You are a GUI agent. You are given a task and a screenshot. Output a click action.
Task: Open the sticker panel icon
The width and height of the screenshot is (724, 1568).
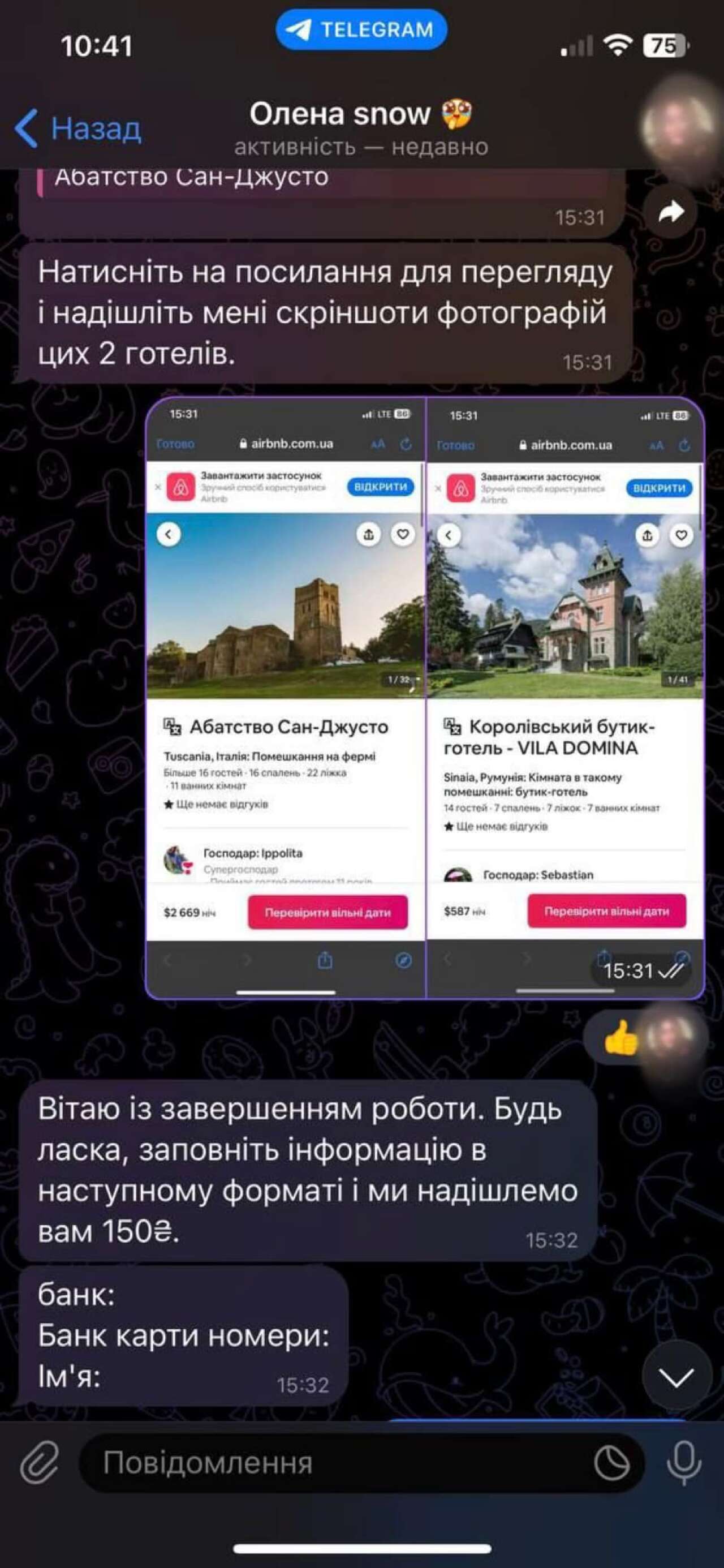point(611,1463)
